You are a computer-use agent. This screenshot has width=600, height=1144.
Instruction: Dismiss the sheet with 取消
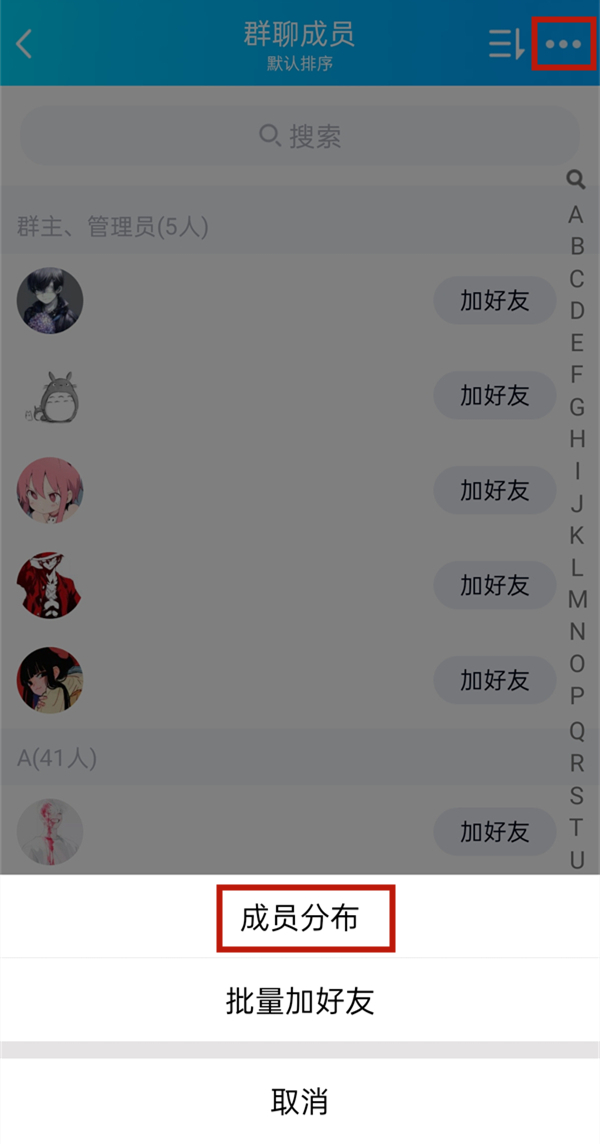pyautogui.click(x=300, y=1102)
